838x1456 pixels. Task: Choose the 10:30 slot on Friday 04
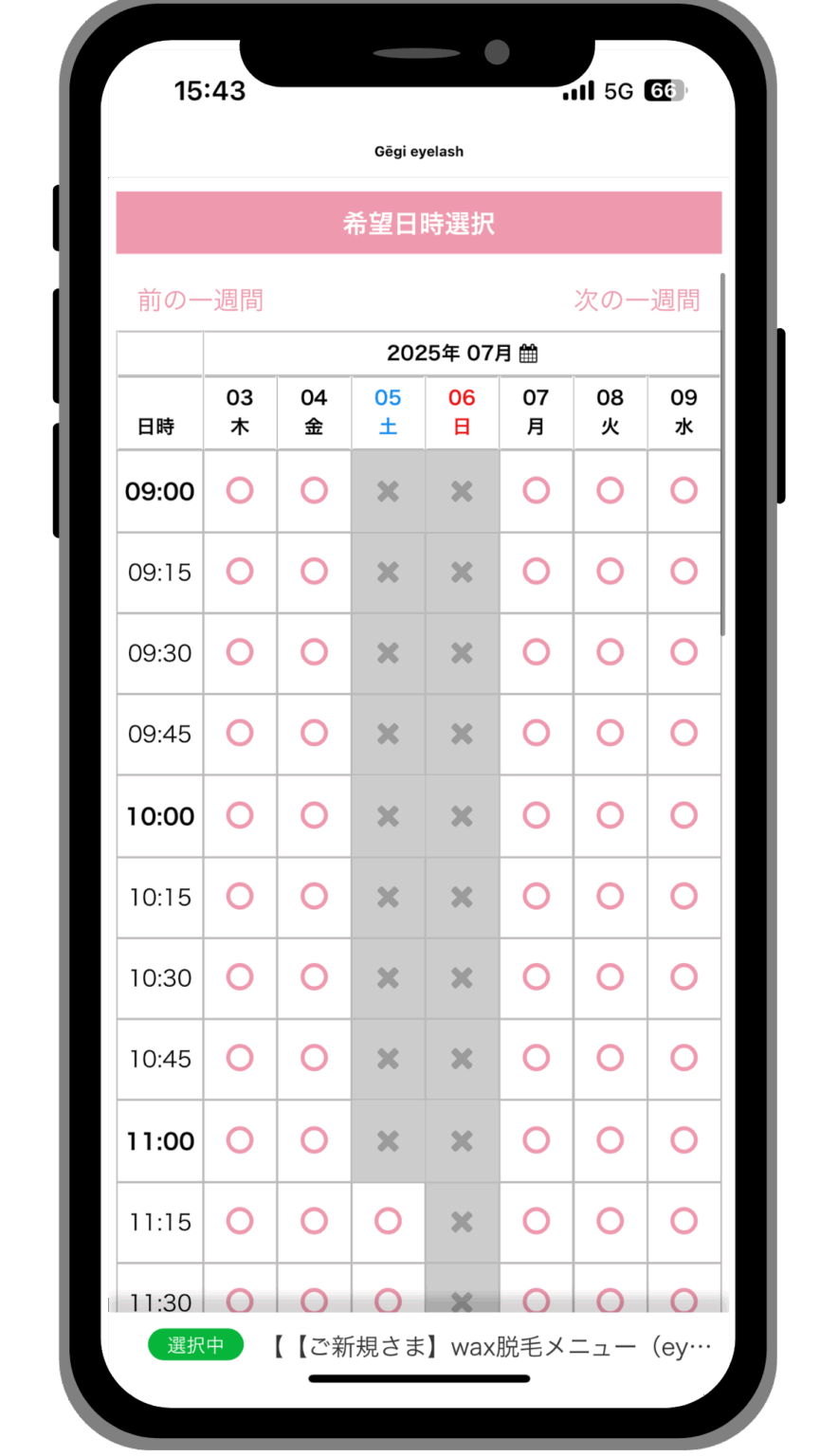(314, 976)
